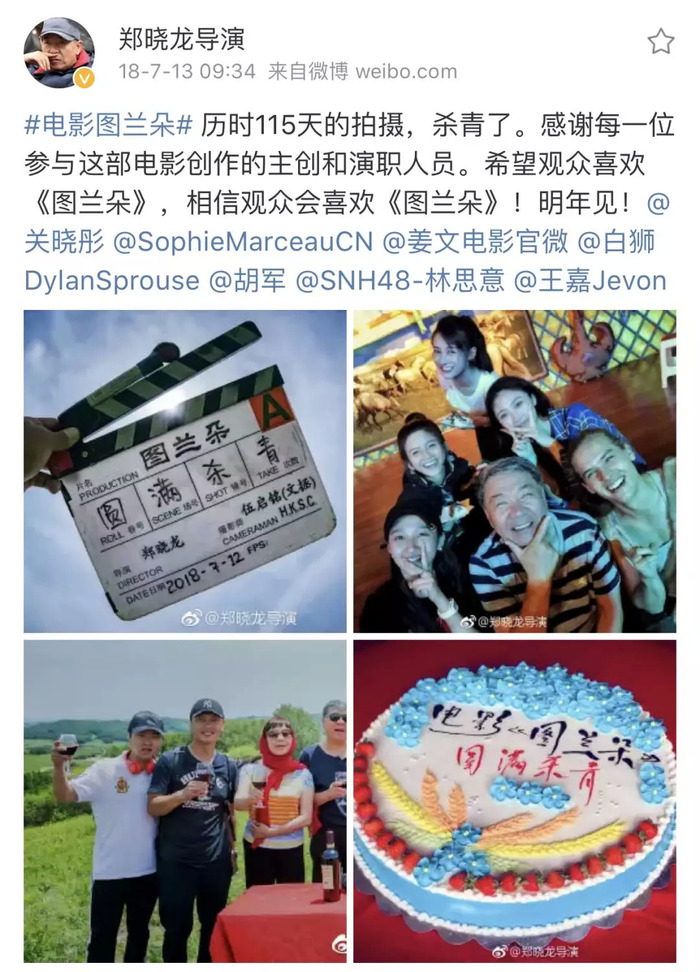This screenshot has width=700, height=972.
Task: View the celebration cake photo
Action: point(514,800)
